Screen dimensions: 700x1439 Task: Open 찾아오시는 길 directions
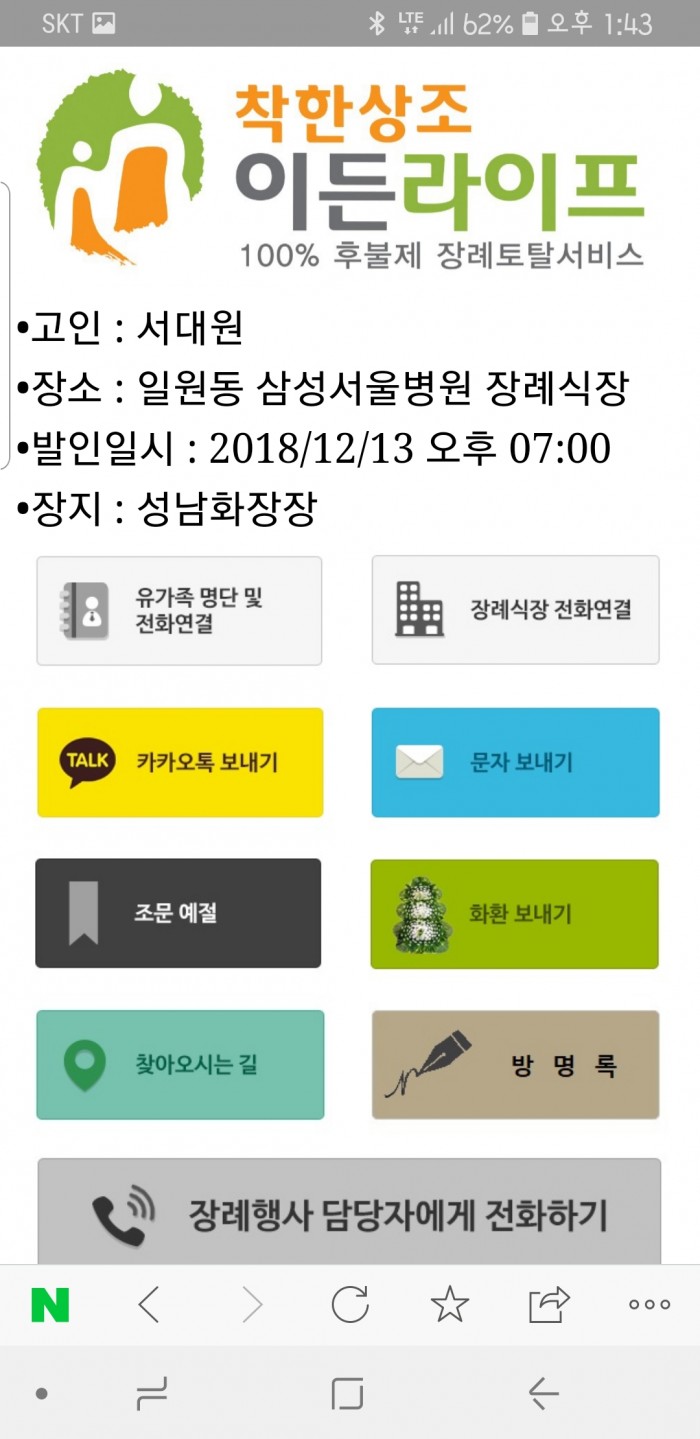(x=180, y=1065)
